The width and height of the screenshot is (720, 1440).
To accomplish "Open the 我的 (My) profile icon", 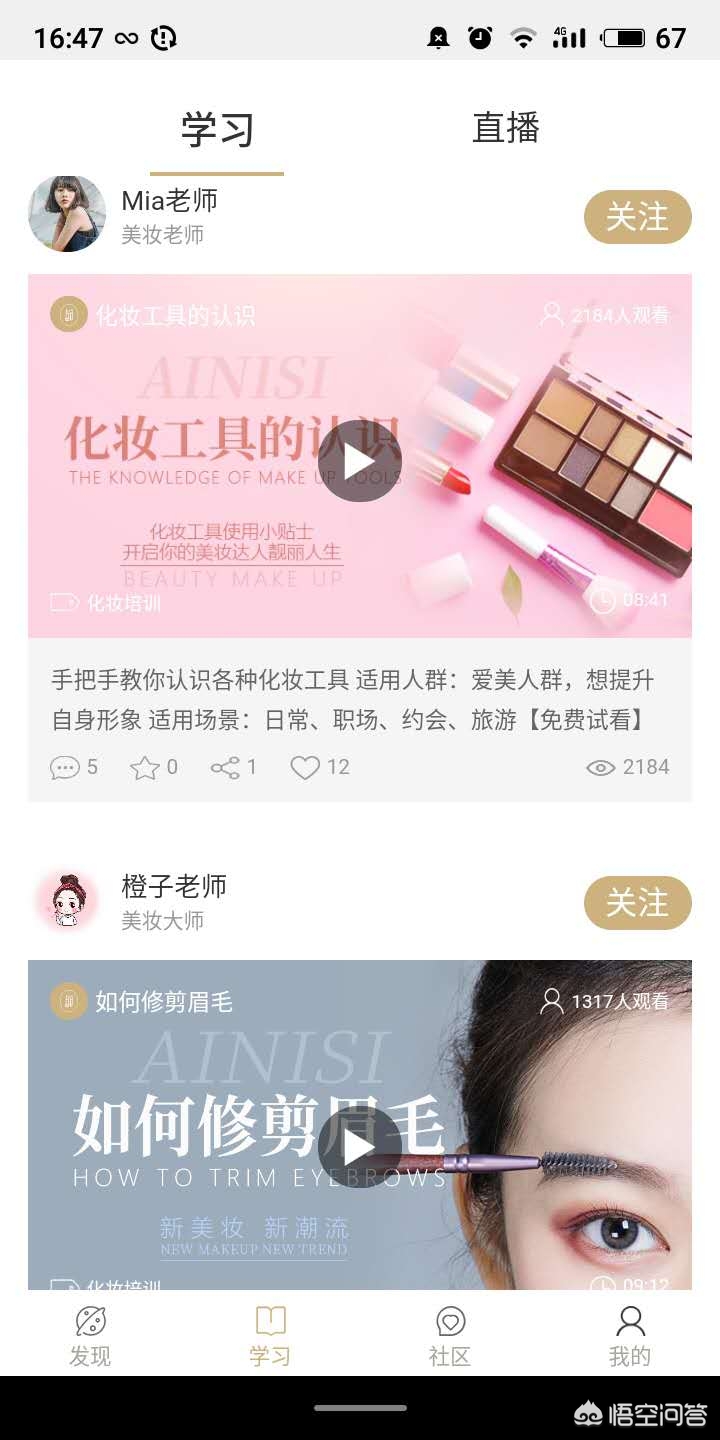I will (629, 1322).
